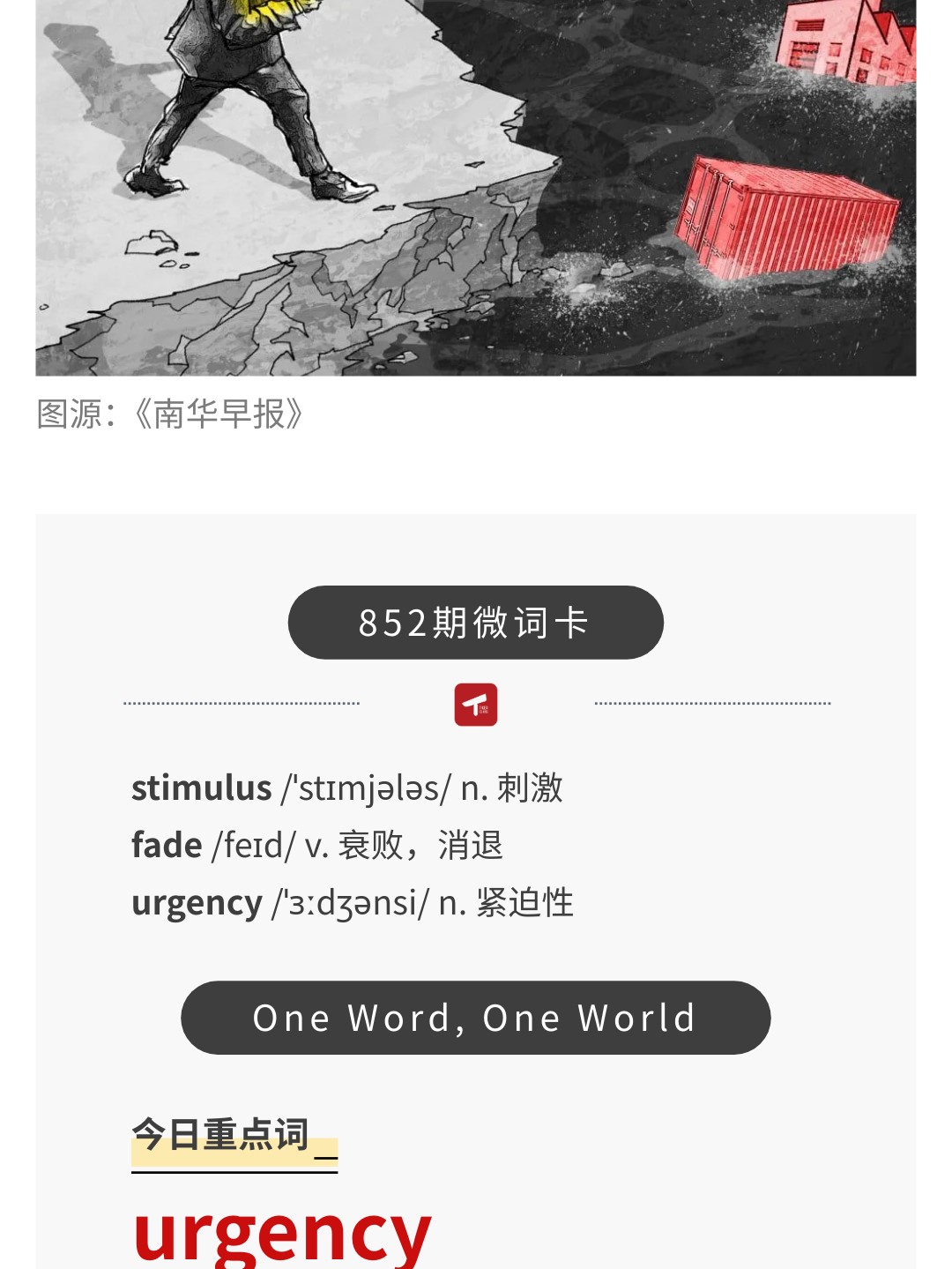Screen dimensions: 952x1269
Task: Open the South China Morning Post illustration
Action: pyautogui.click(x=476, y=187)
